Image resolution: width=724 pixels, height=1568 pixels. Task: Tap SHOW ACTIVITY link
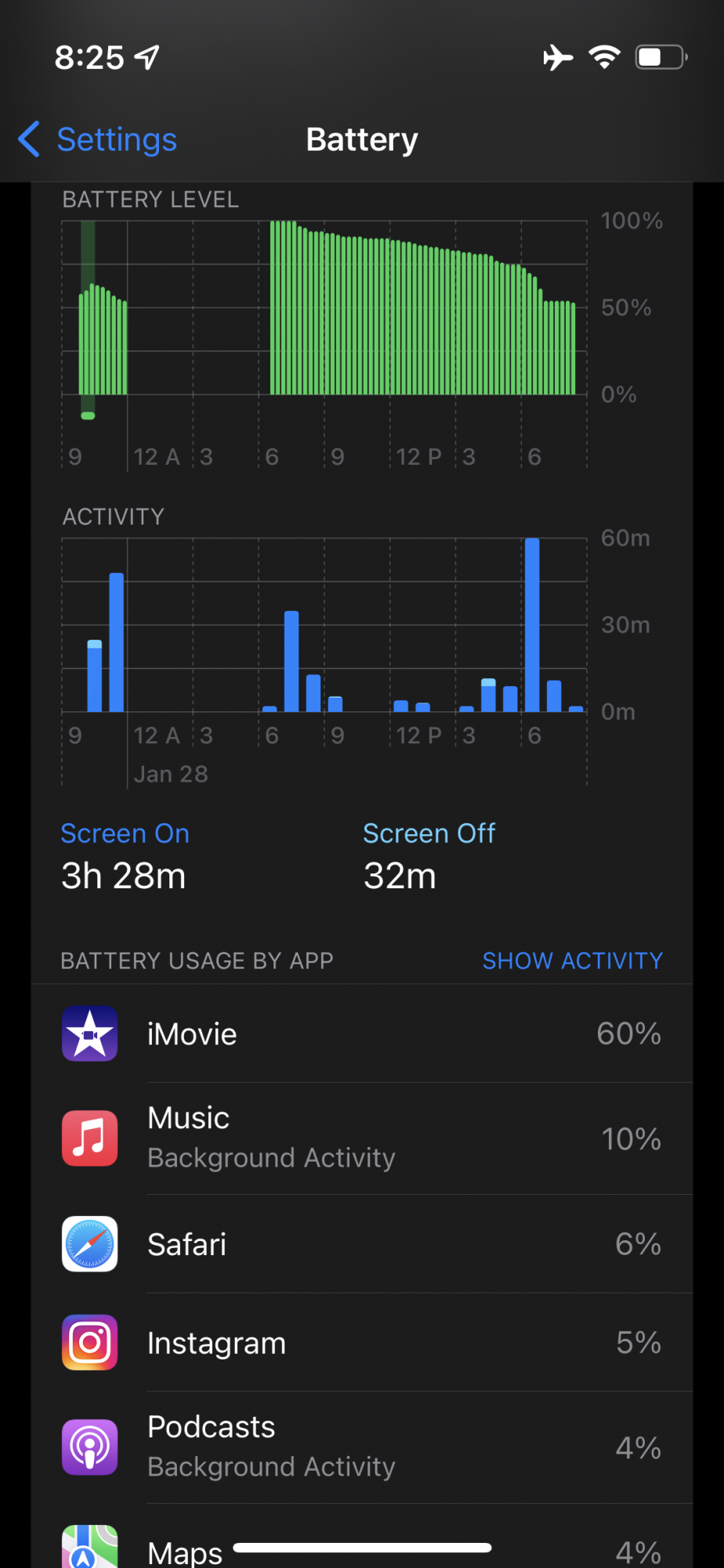coord(572,960)
